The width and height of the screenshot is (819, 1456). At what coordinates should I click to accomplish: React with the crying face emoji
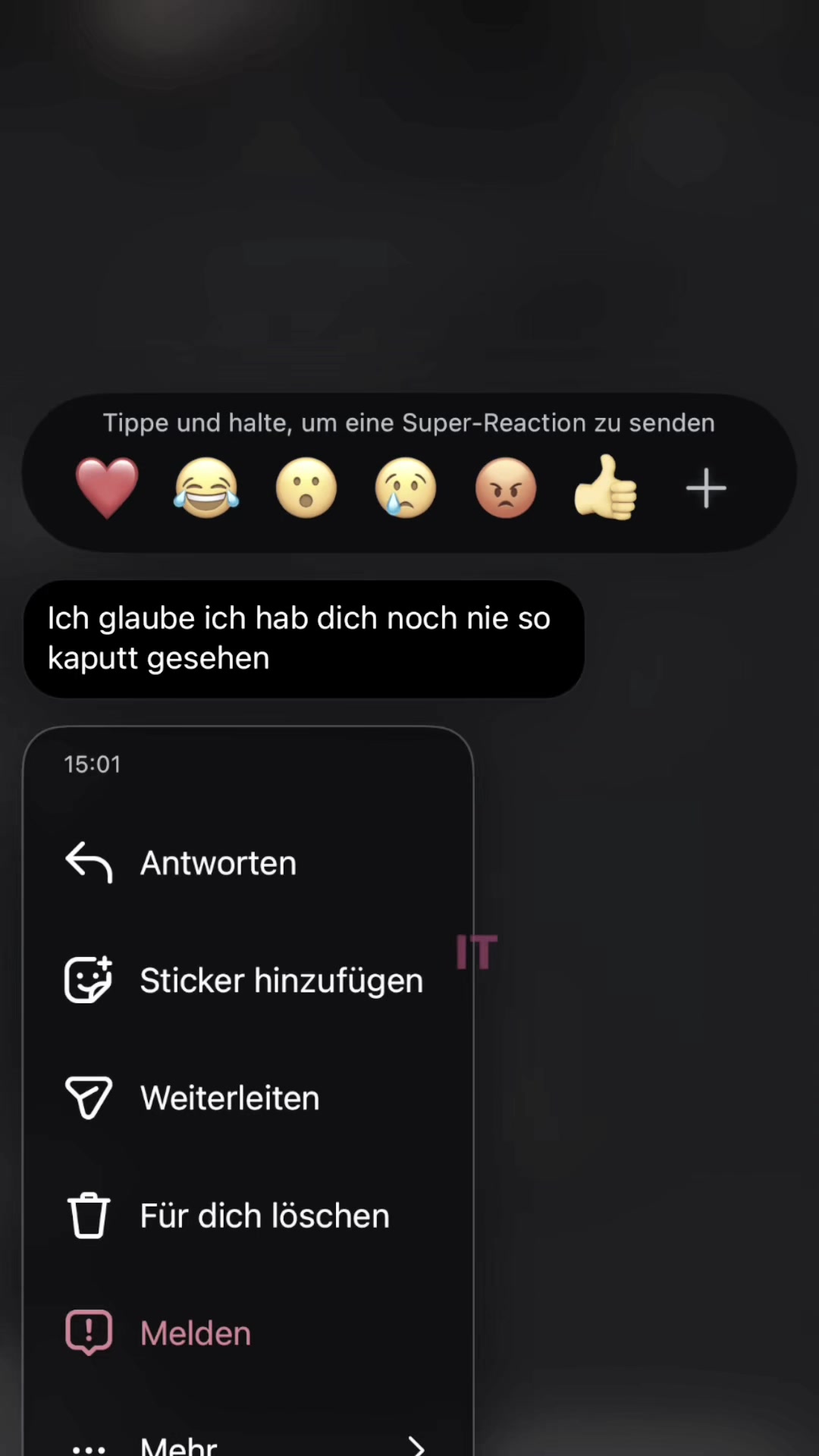point(406,488)
